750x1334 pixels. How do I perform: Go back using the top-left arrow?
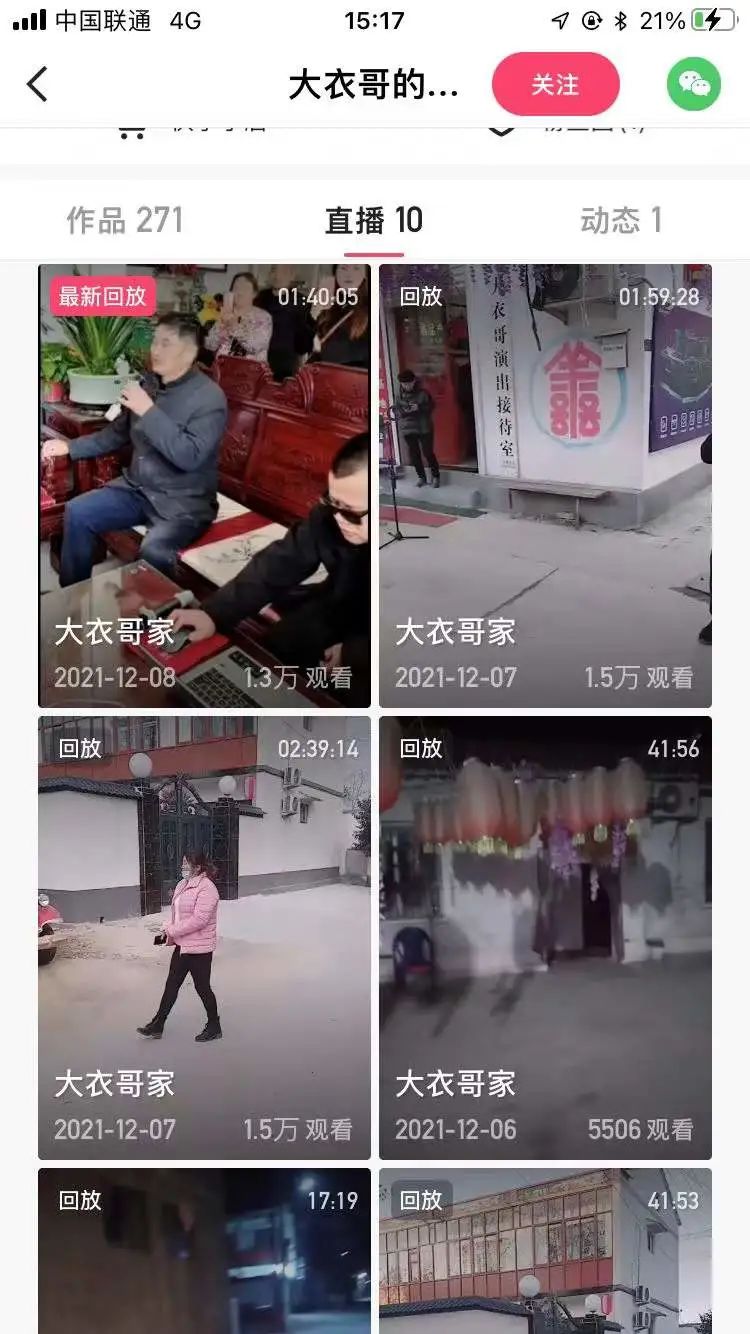[x=37, y=84]
